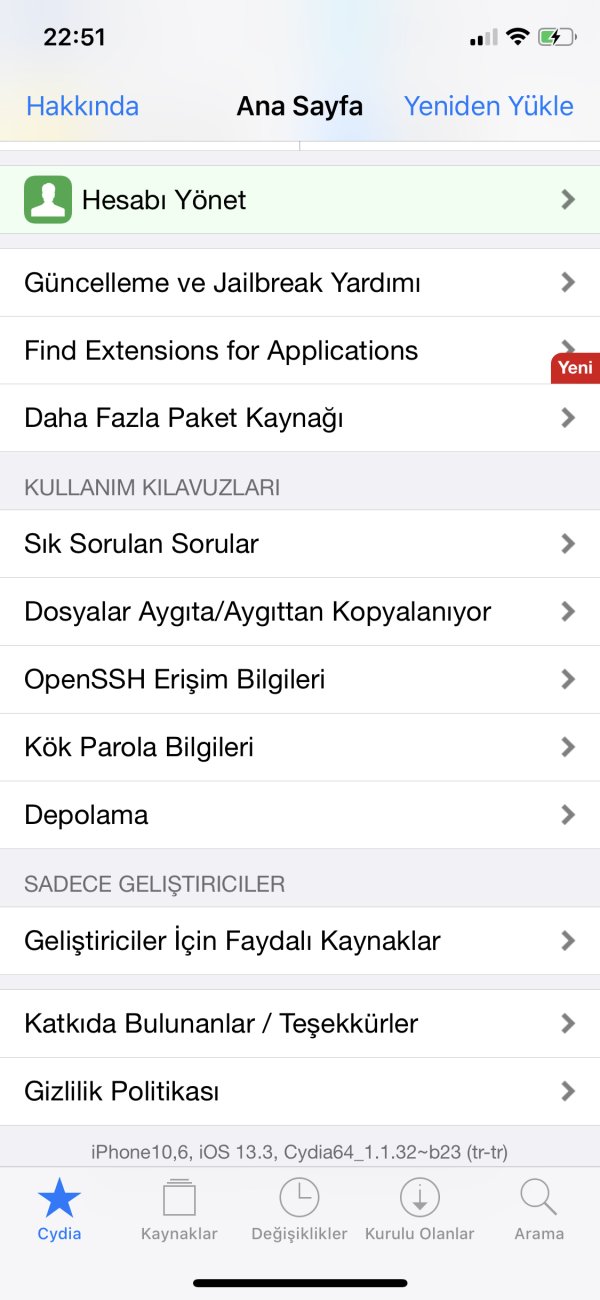This screenshot has height=1300, width=600.
Task: Open Geliştiriciler İçin Faydalı Kaynaklar
Action: tap(300, 941)
